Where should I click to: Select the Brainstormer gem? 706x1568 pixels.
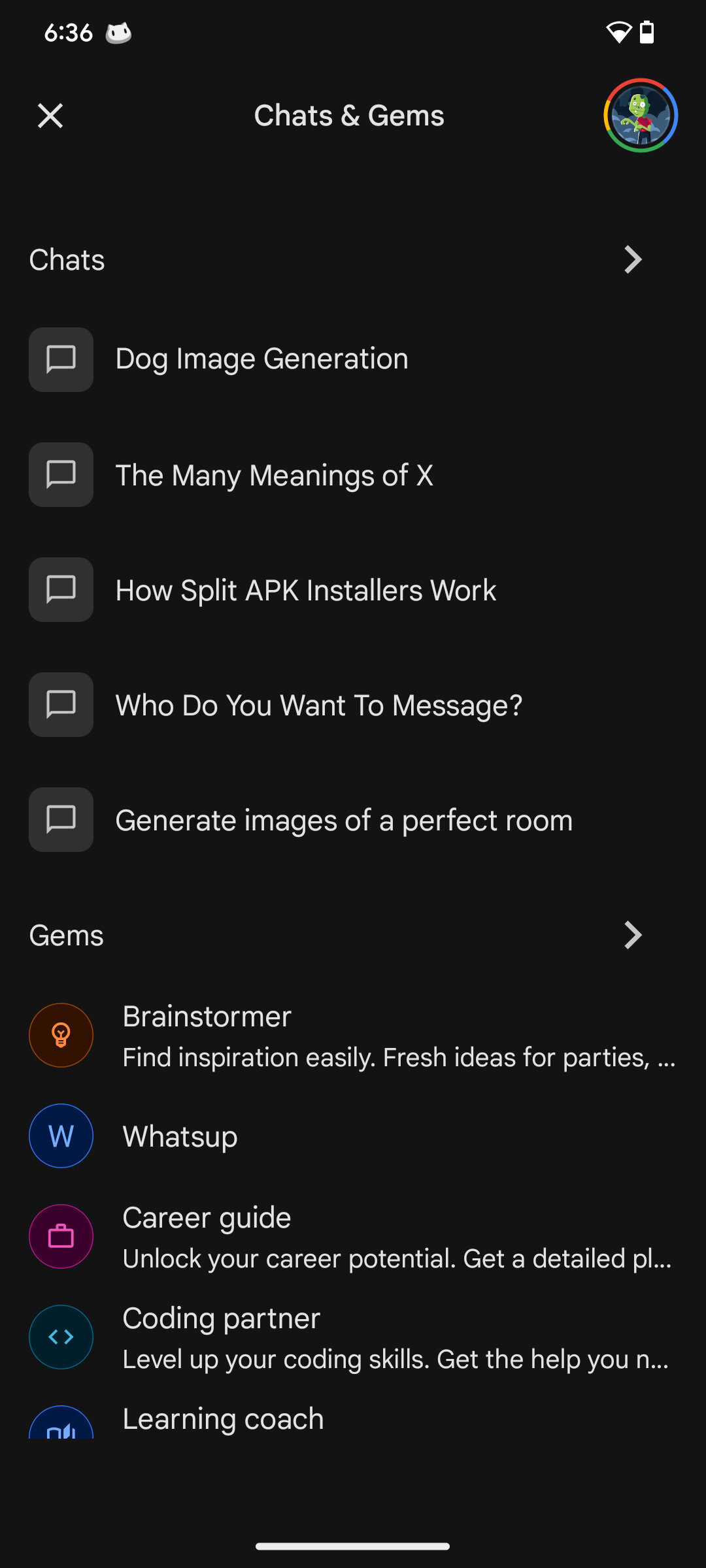click(353, 1036)
